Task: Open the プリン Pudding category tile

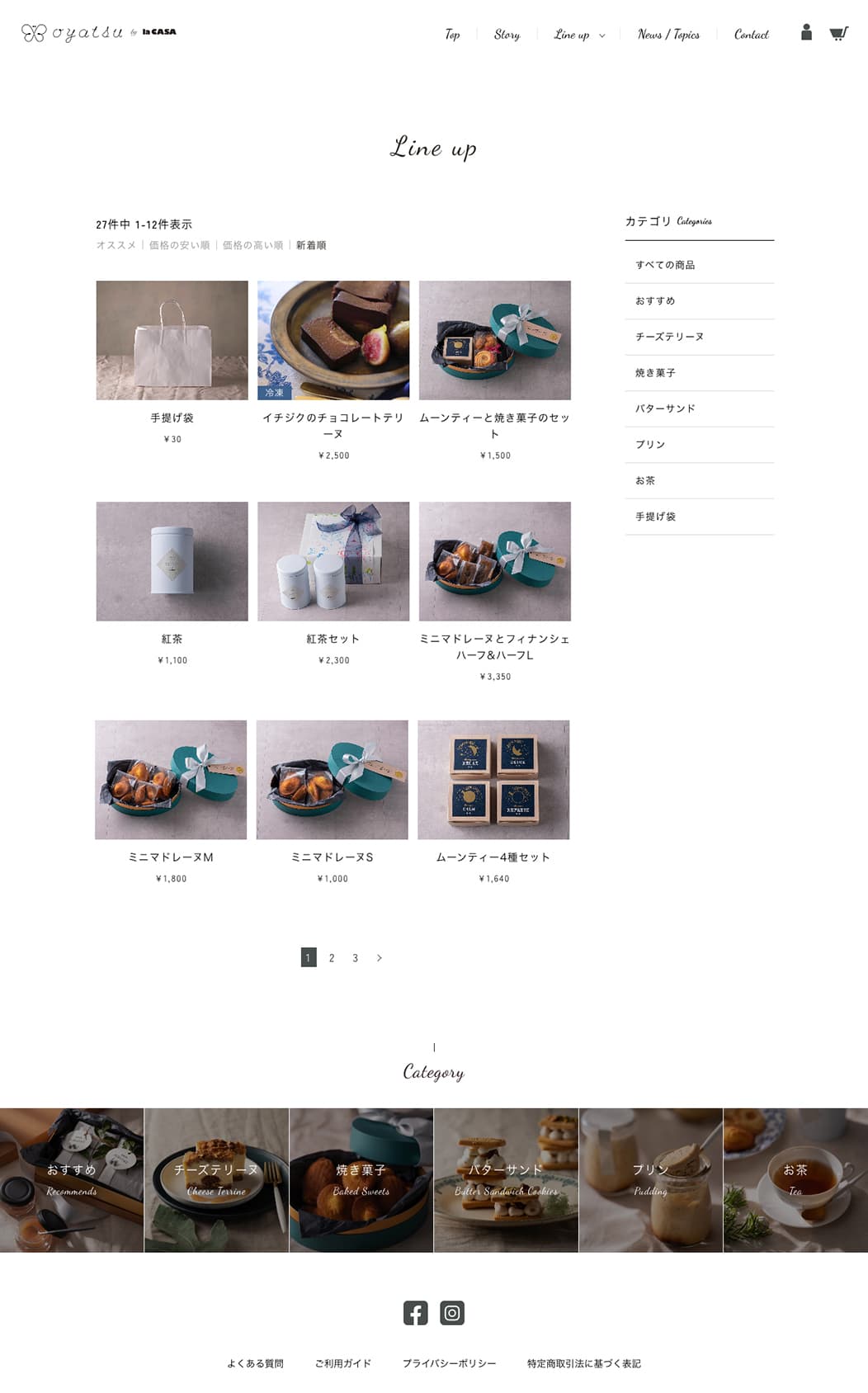Action: click(x=650, y=1180)
